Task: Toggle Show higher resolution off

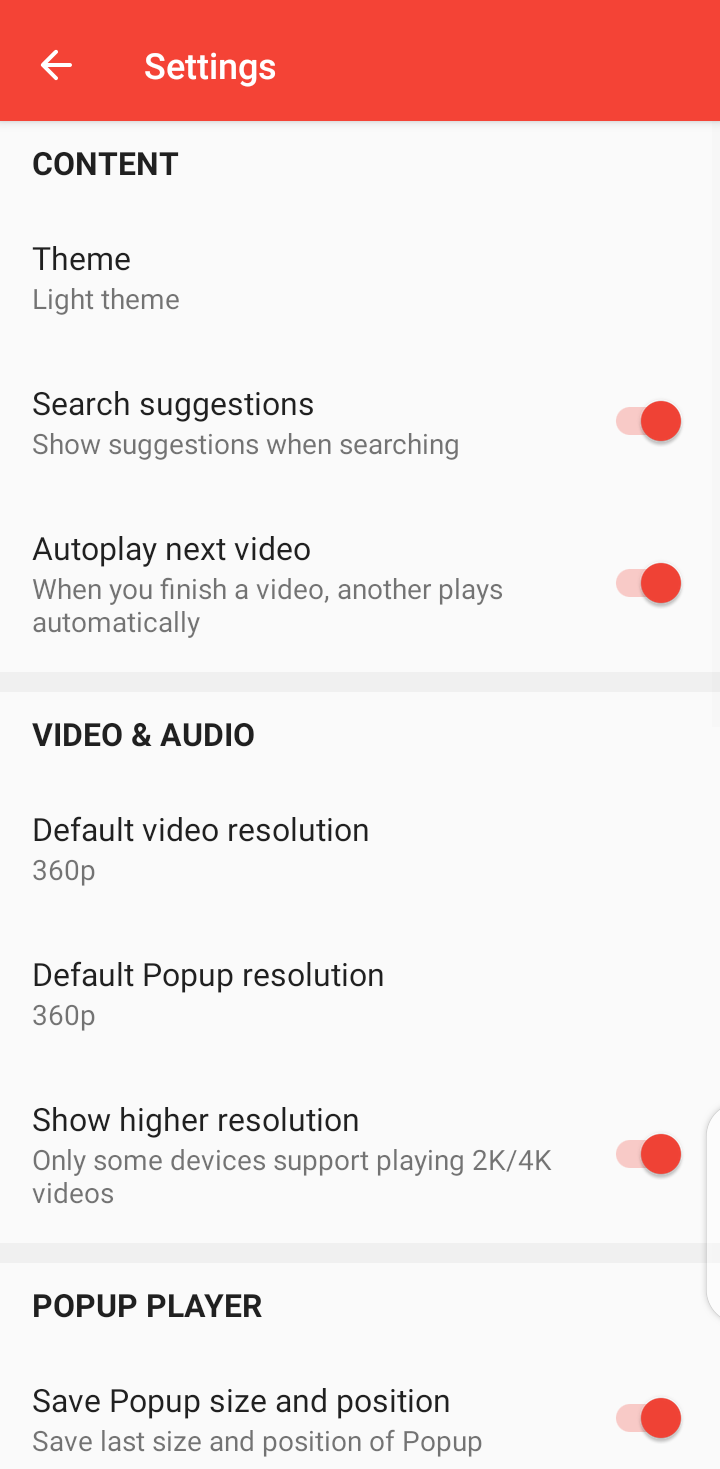Action: [648, 1153]
